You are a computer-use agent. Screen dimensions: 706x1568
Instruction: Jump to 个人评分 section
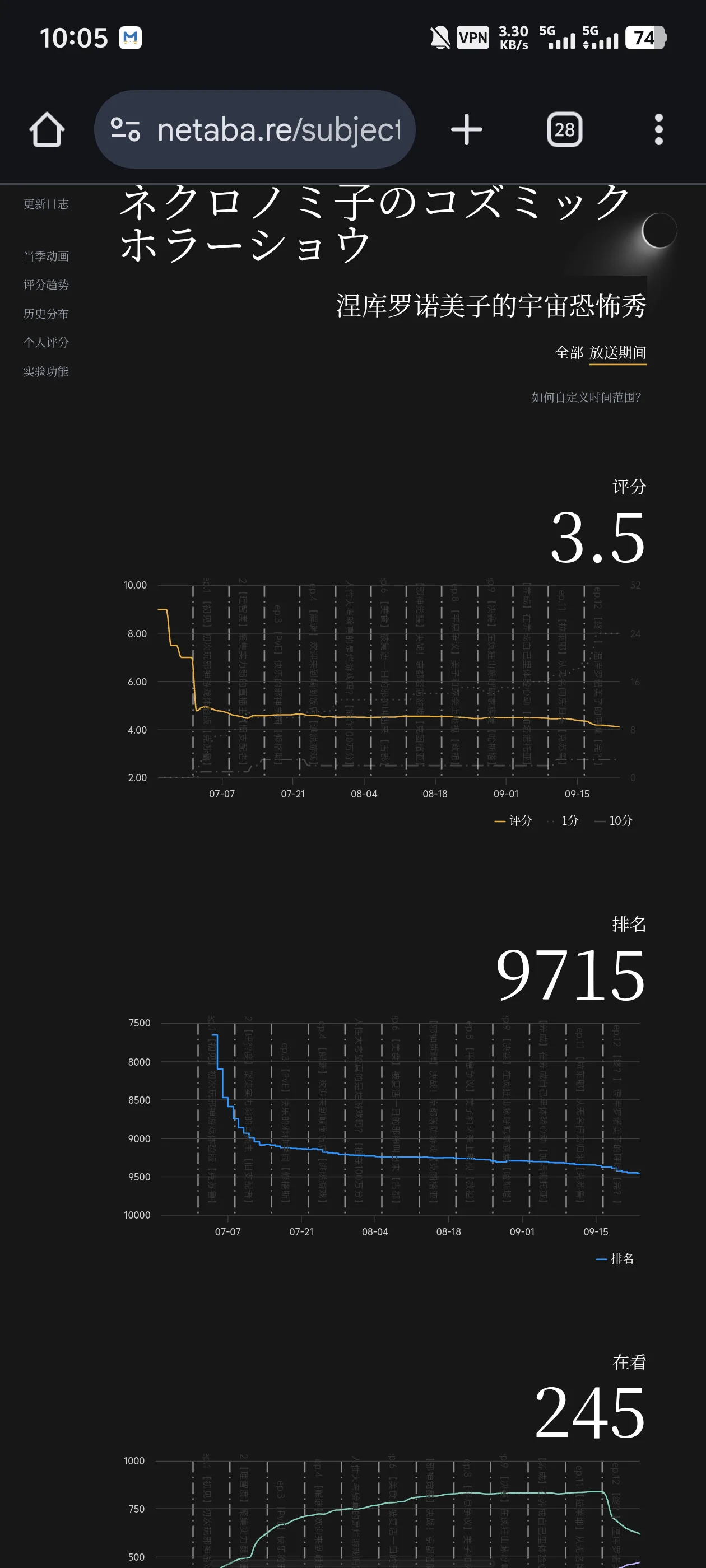point(46,343)
